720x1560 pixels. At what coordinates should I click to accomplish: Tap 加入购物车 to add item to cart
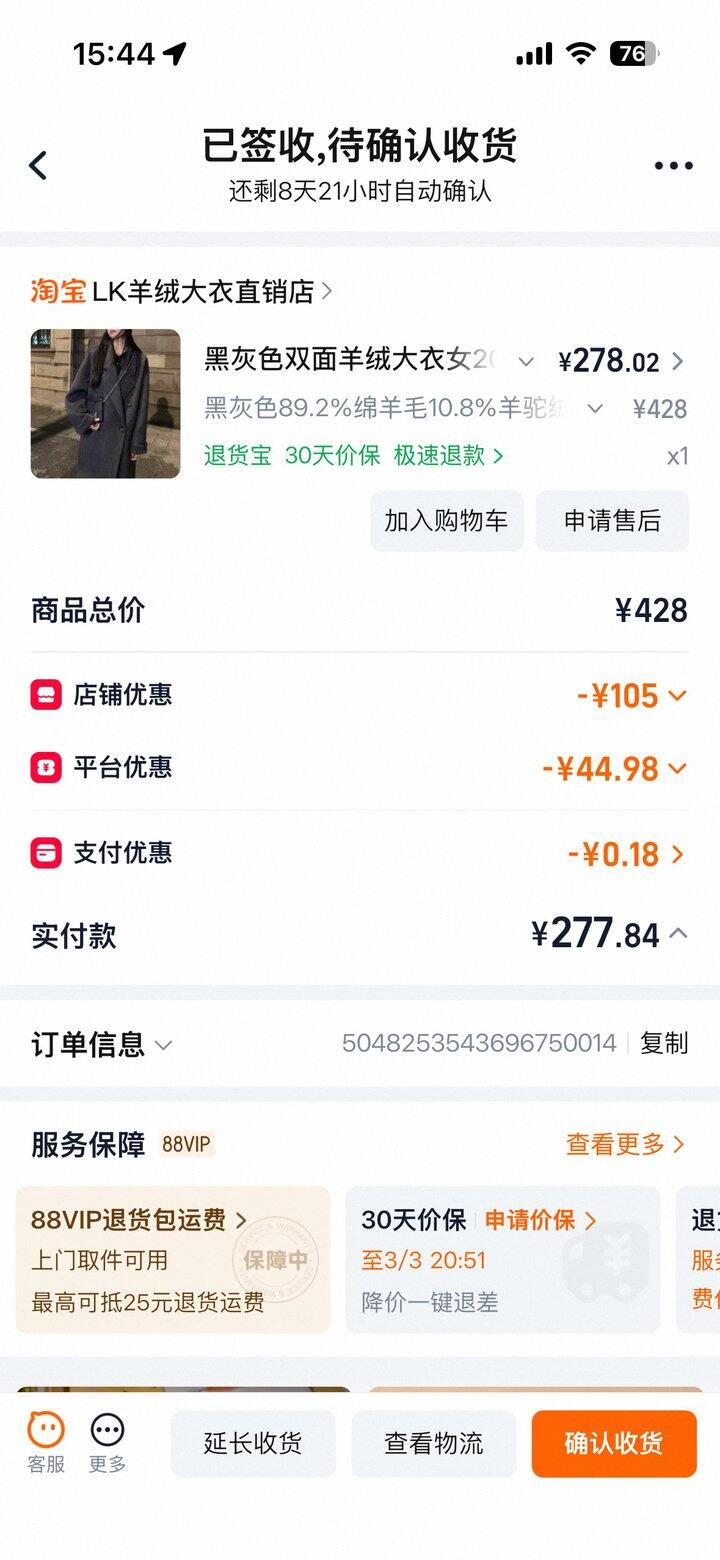click(446, 521)
